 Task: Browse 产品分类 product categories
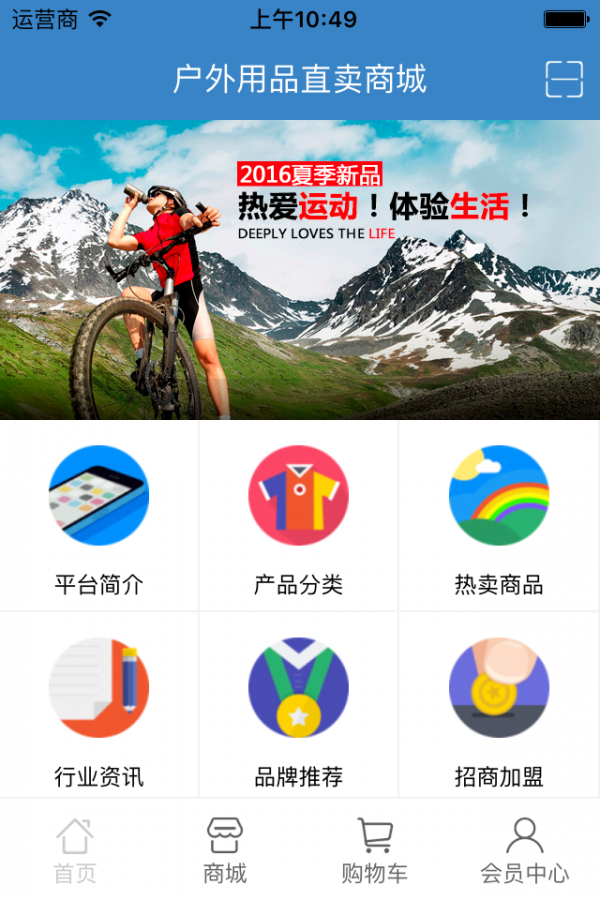pyautogui.click(x=299, y=517)
